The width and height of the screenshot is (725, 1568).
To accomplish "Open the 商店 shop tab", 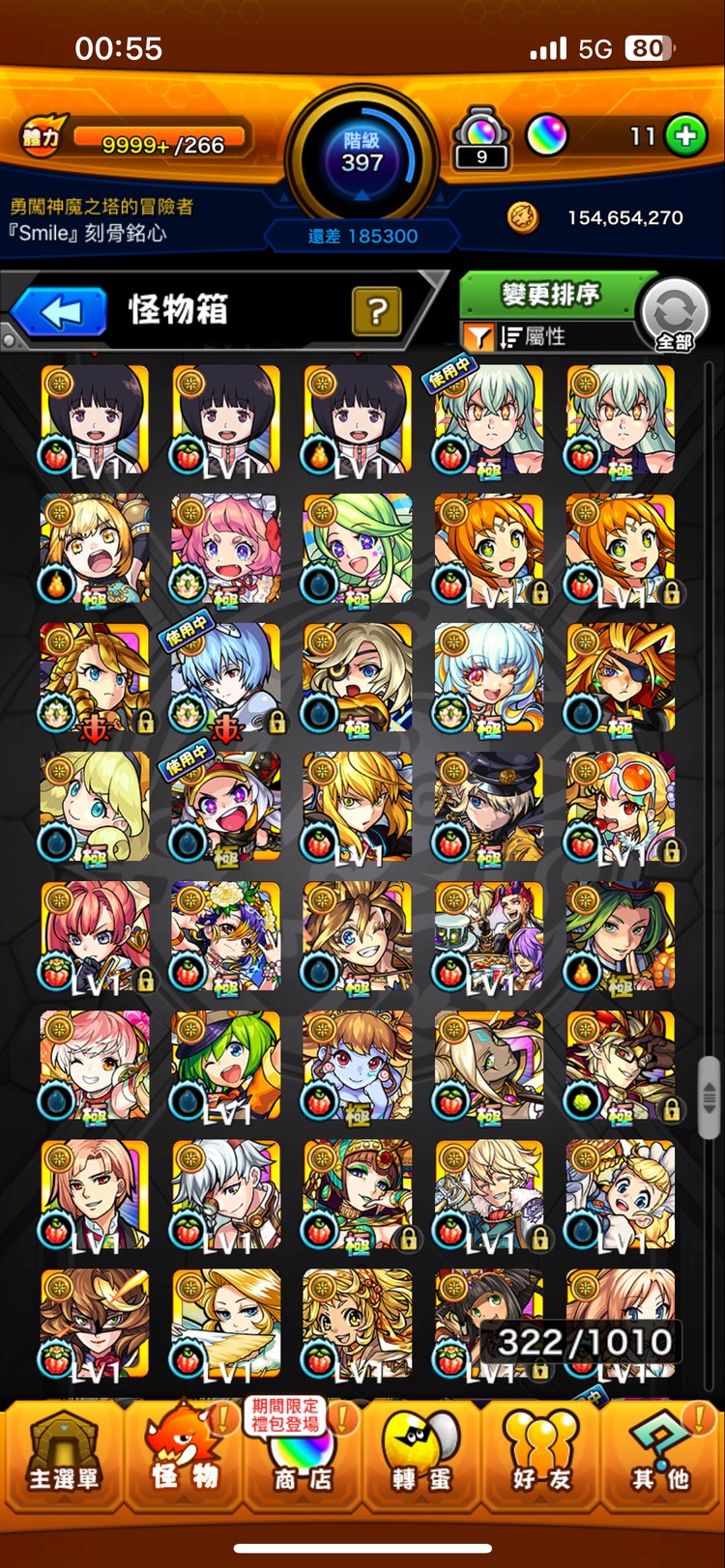I will click(301, 1455).
